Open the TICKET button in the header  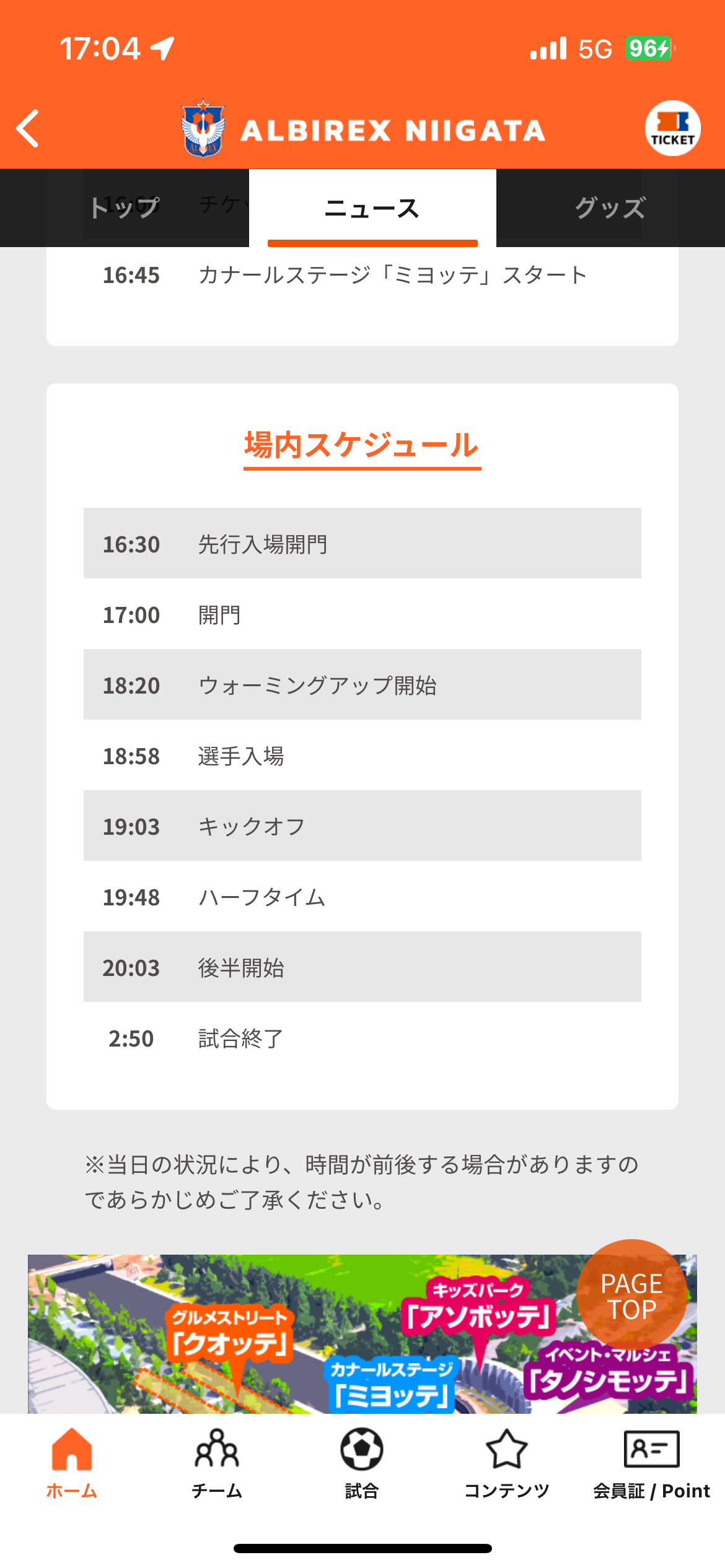pos(672,128)
